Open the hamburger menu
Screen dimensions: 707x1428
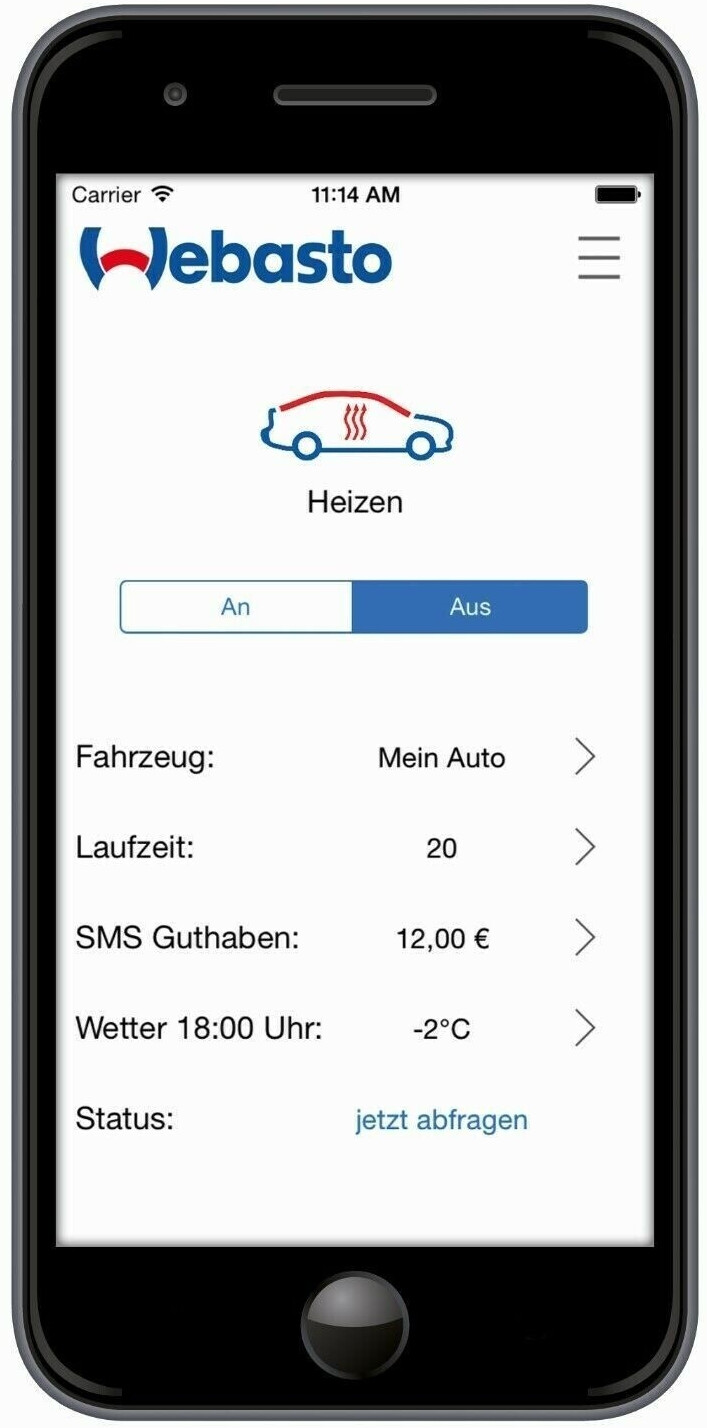598,258
